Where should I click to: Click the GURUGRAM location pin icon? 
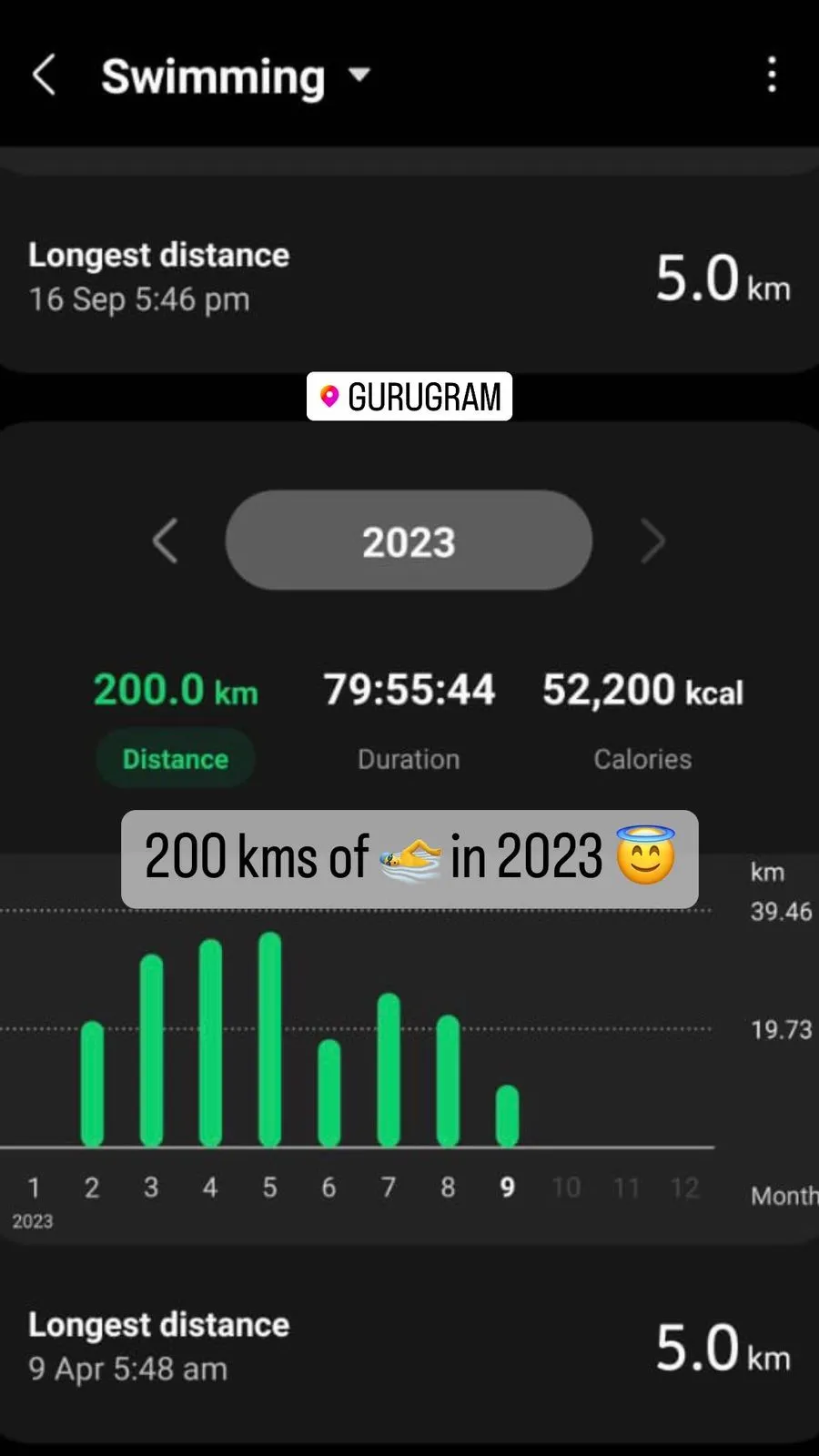click(x=329, y=396)
